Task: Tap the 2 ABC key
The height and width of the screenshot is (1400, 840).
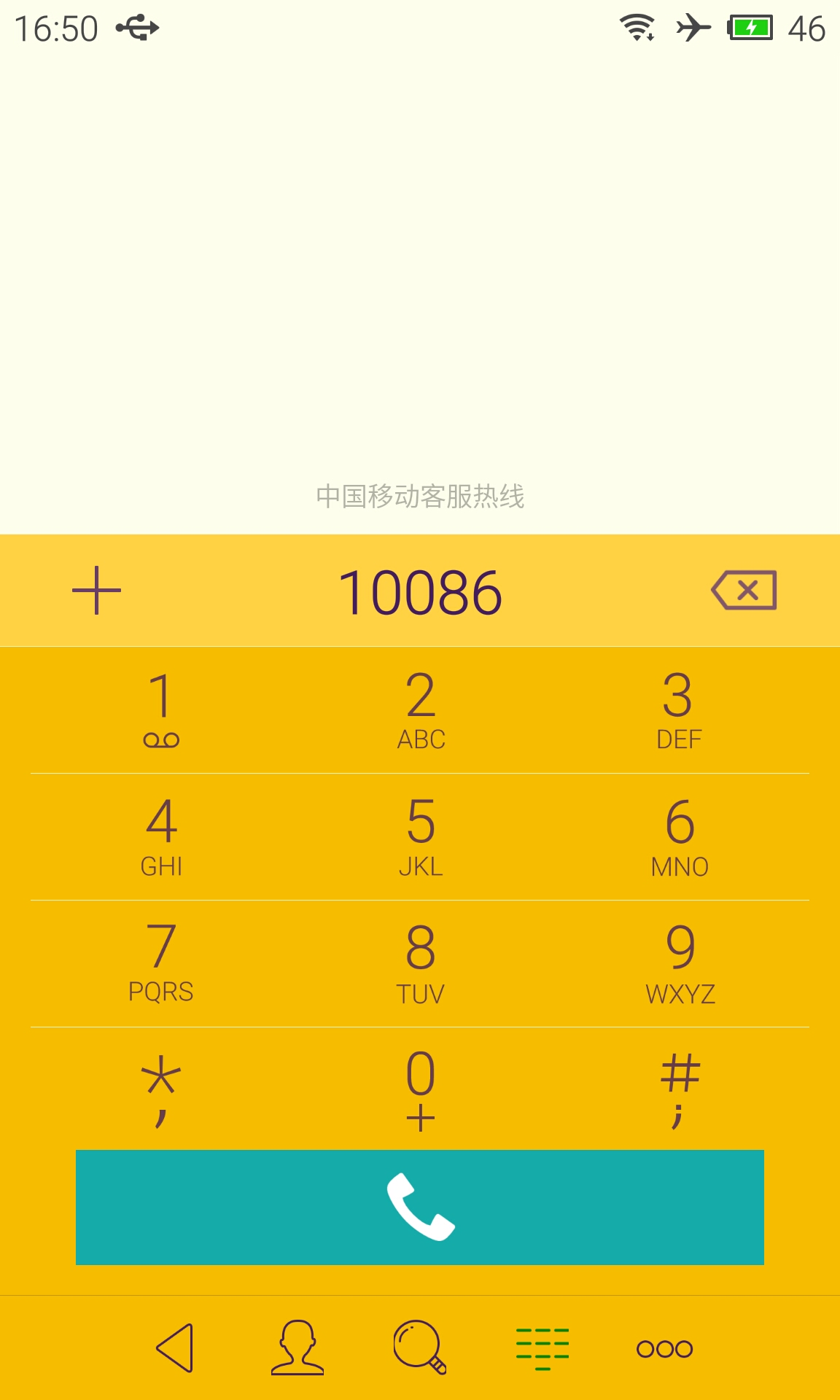Action: point(421,710)
